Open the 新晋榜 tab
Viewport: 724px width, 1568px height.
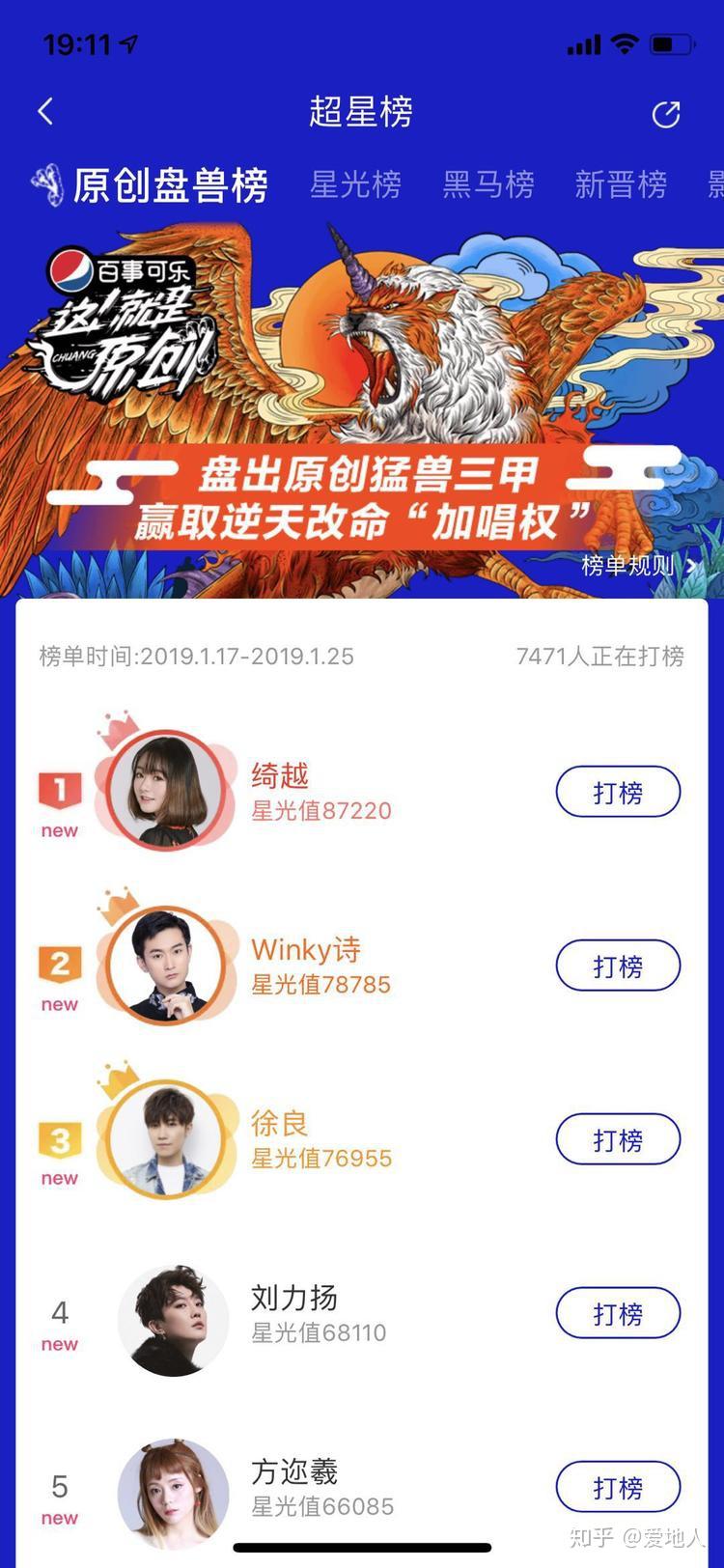[621, 184]
